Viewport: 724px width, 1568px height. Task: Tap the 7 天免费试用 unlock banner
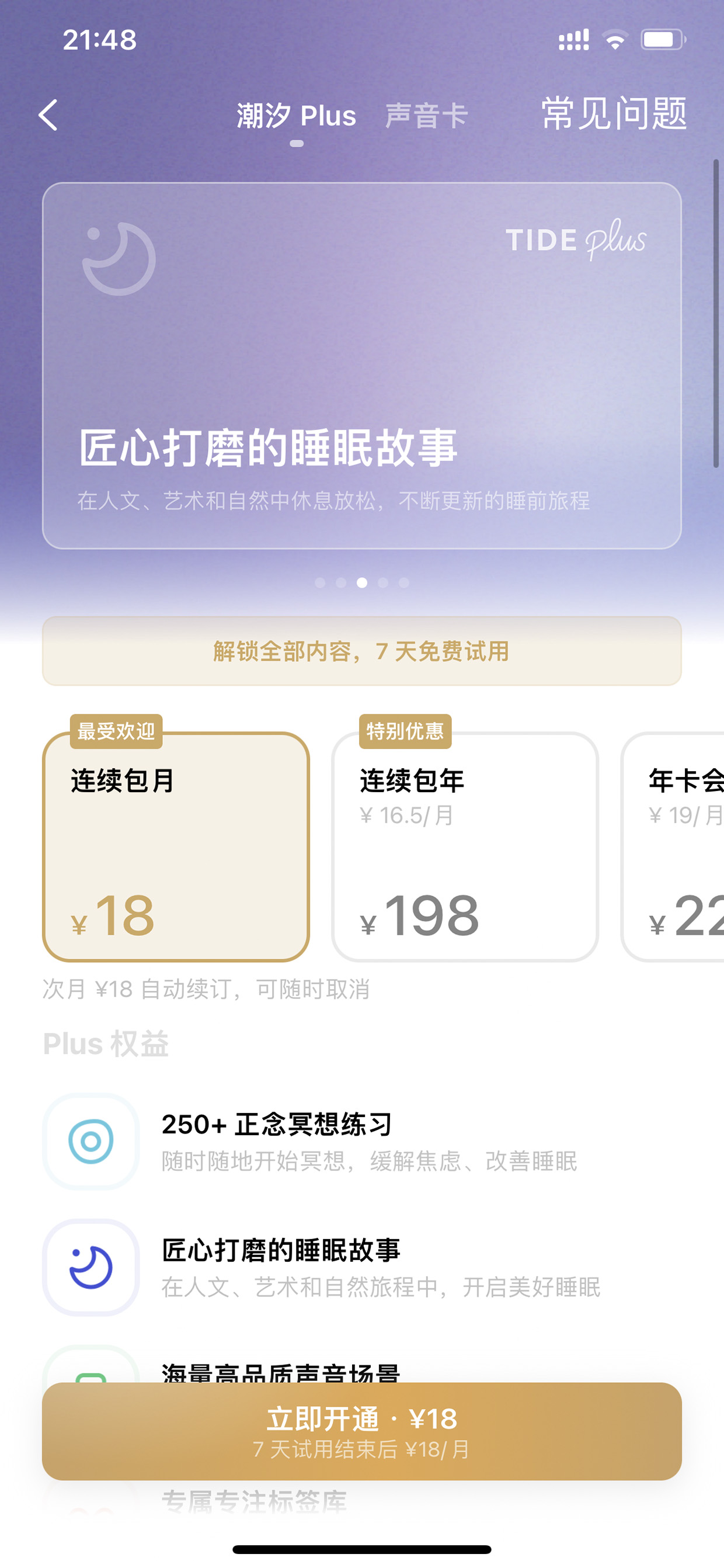click(361, 651)
